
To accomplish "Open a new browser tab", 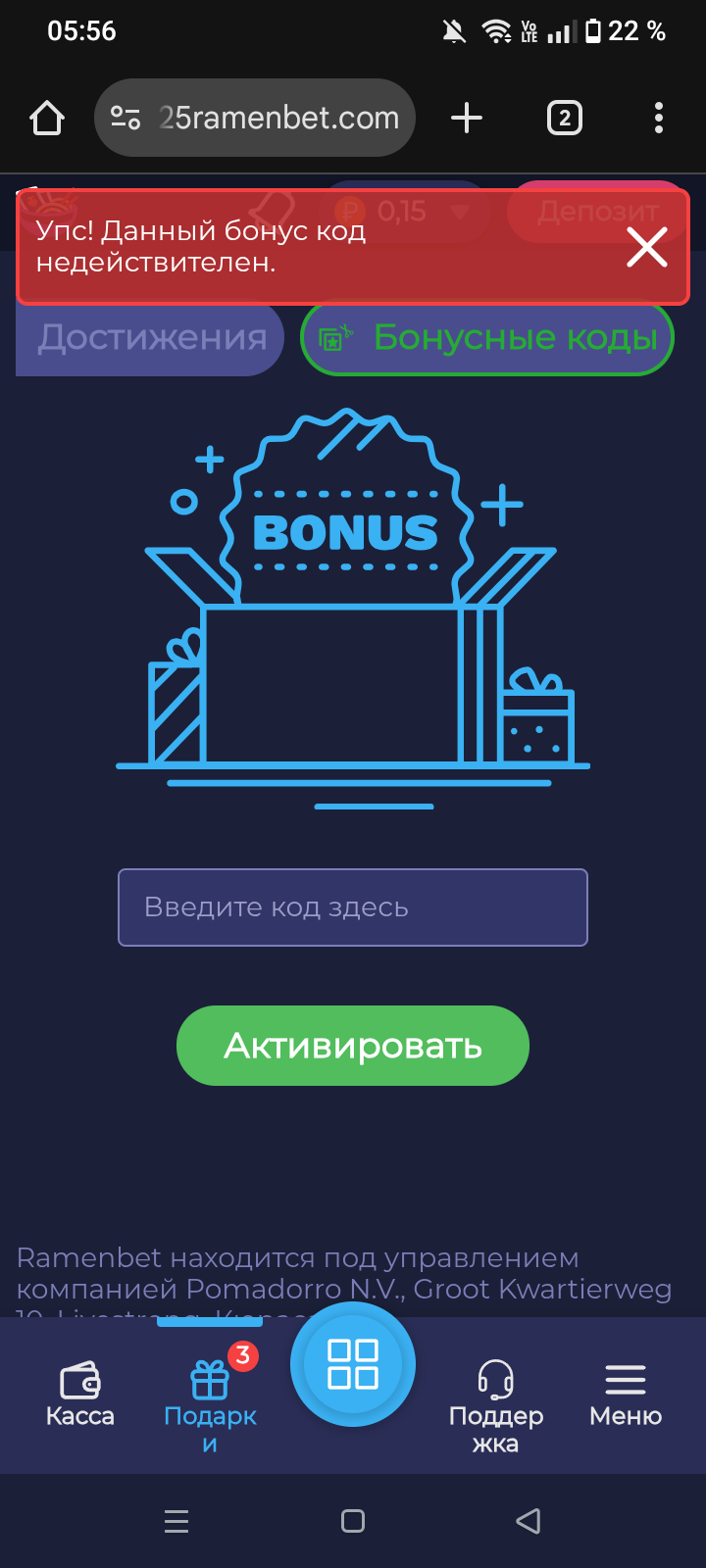I will pyautogui.click(x=467, y=119).
